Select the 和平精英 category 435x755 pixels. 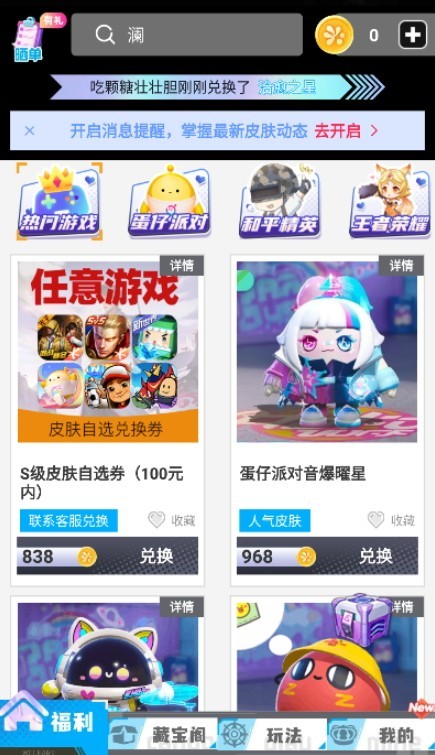click(279, 201)
